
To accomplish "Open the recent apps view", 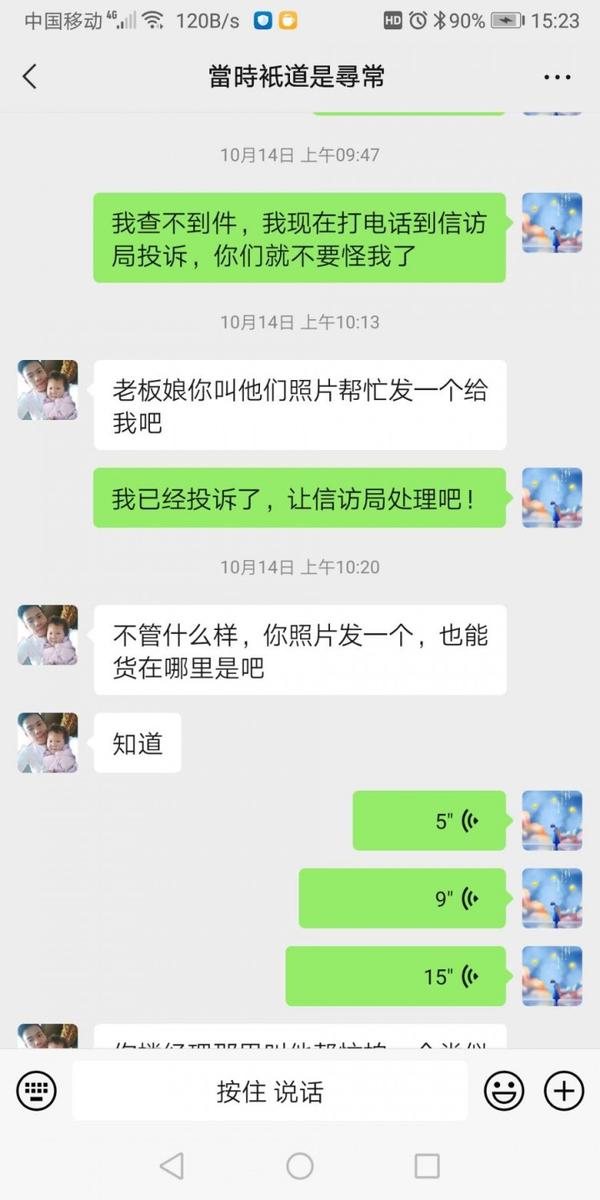I will click(x=427, y=1166).
